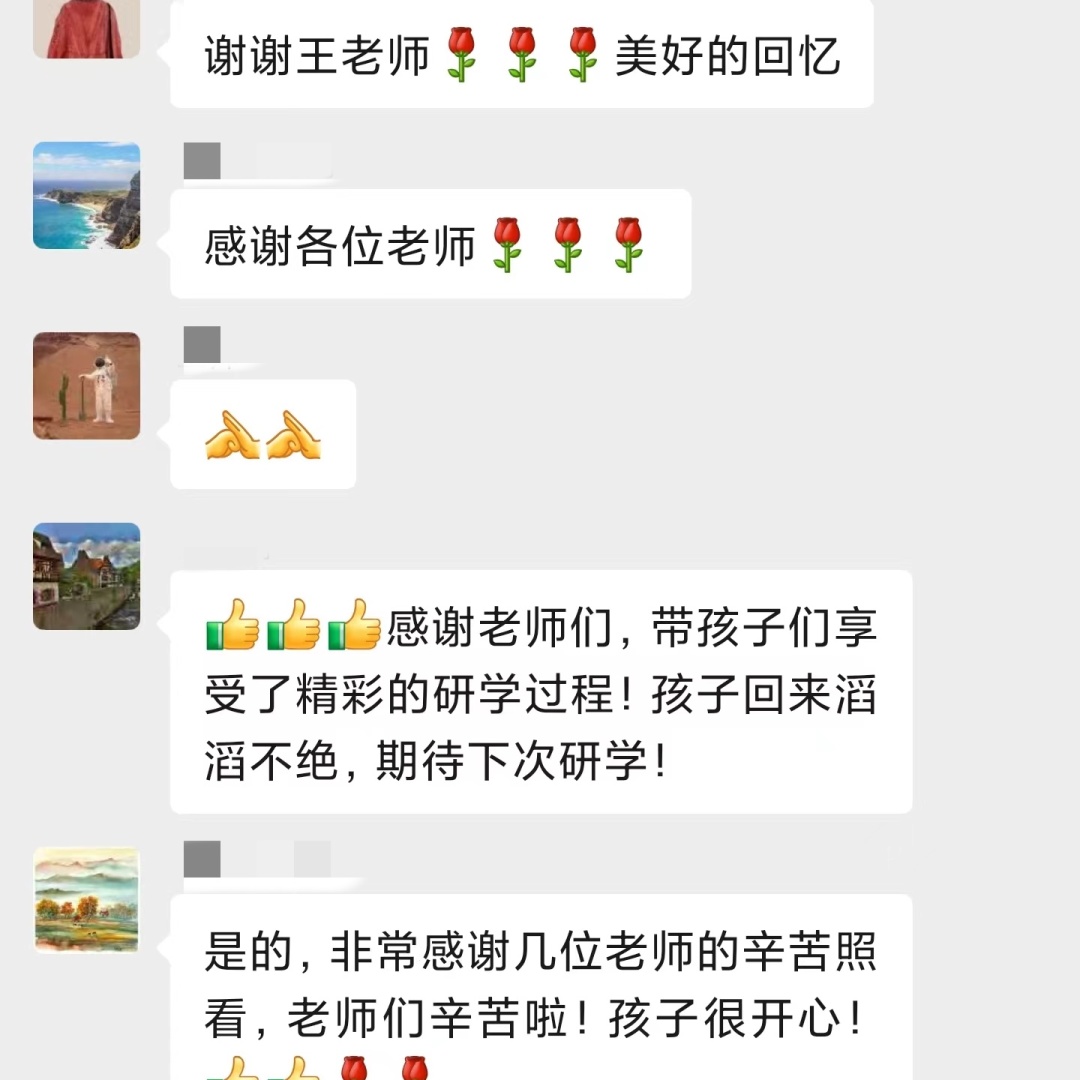The width and height of the screenshot is (1080, 1080).
Task: Tap the astronaut-in-desert avatar
Action: click(87, 386)
